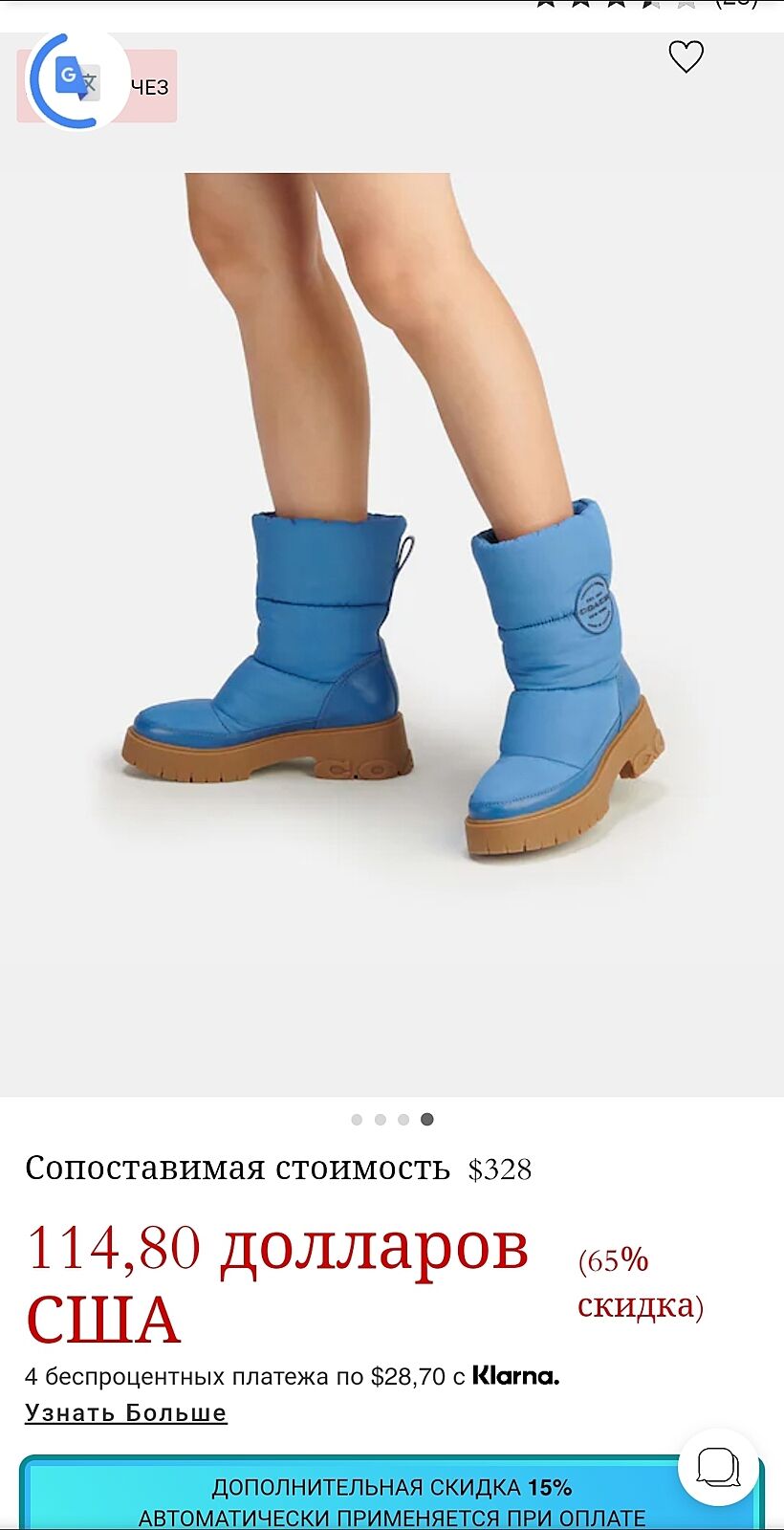Add the blue boots to wishlist
784x1530 pixels.
[686, 57]
